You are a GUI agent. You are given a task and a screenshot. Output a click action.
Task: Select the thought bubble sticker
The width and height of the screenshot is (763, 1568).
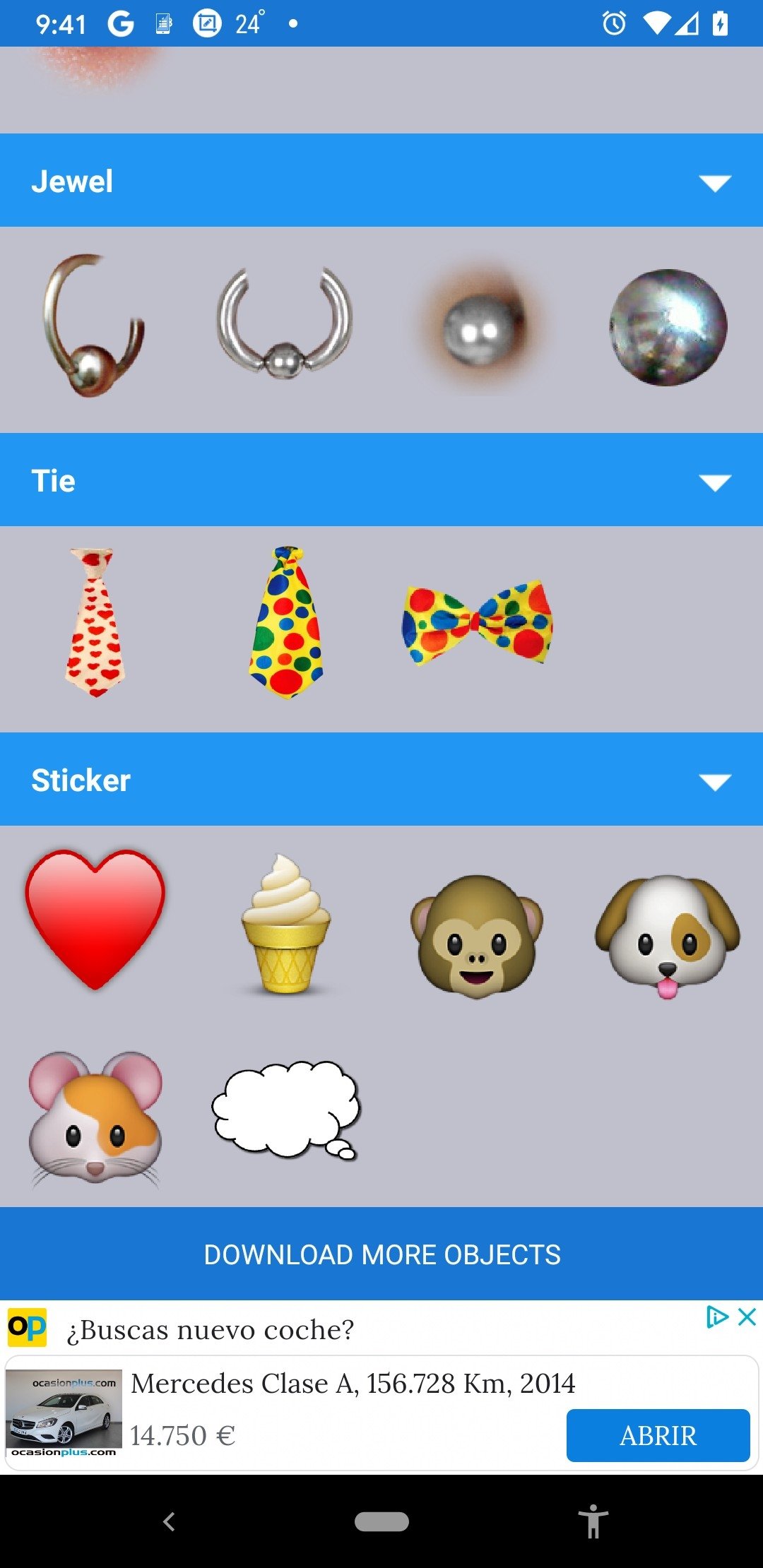pyautogui.click(x=286, y=1109)
